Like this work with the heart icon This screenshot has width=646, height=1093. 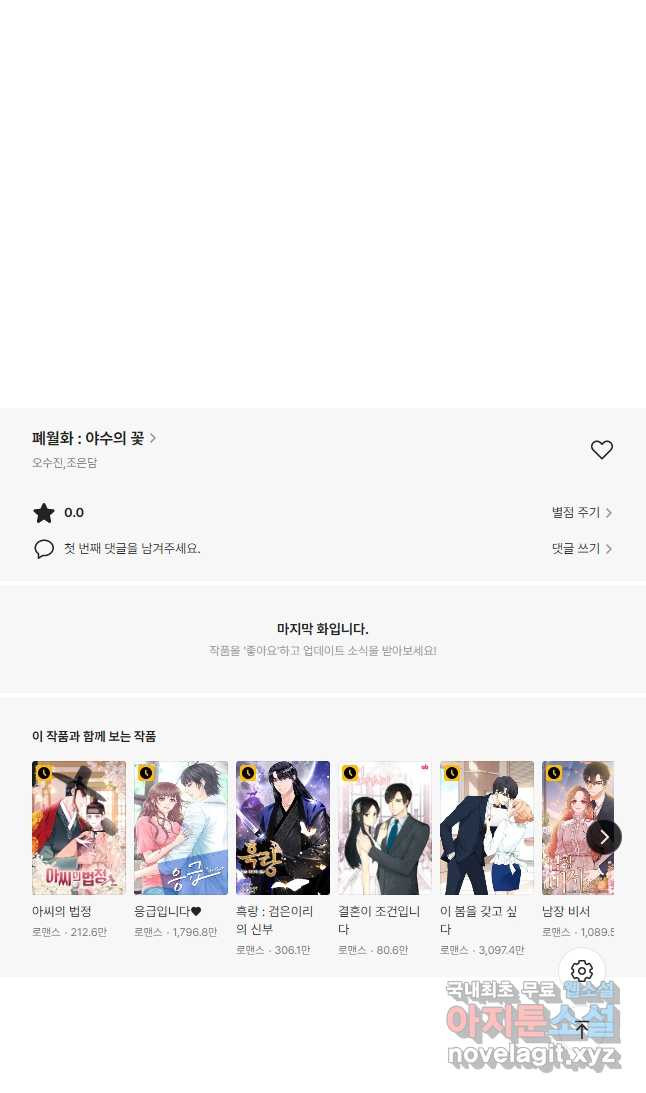[x=601, y=450]
